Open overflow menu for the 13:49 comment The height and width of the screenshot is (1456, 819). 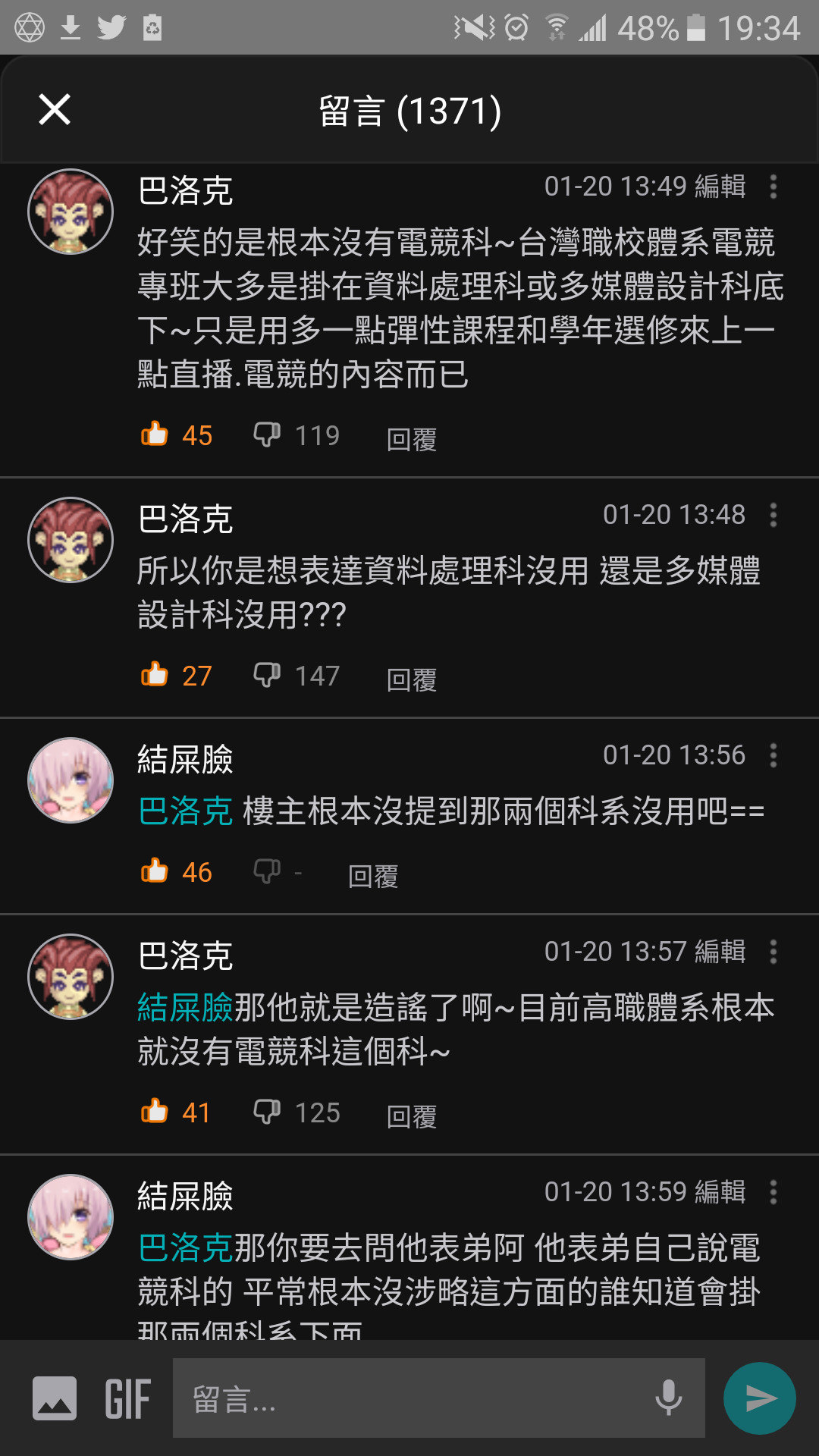pos(773,187)
